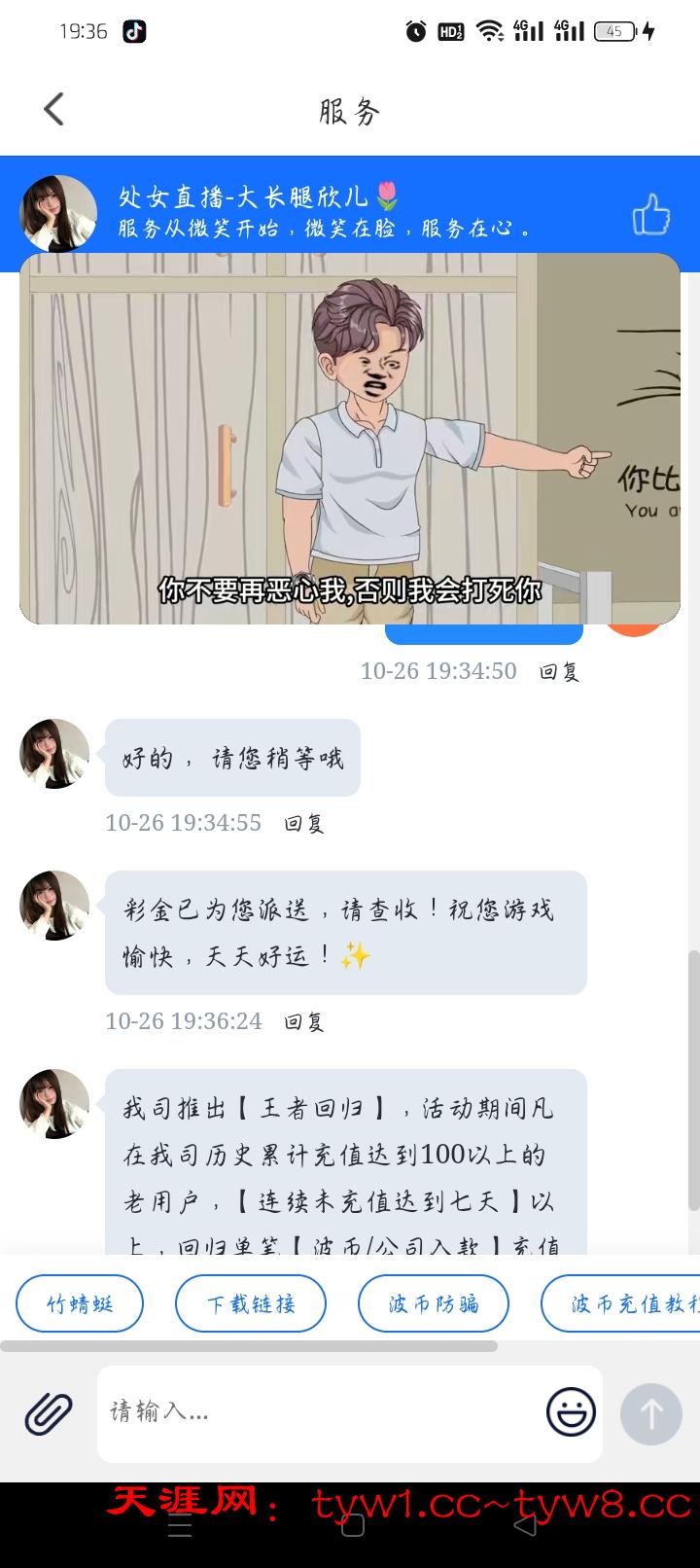700x1568 pixels.
Task: Open the 下载链接 quick option
Action: tap(251, 1303)
